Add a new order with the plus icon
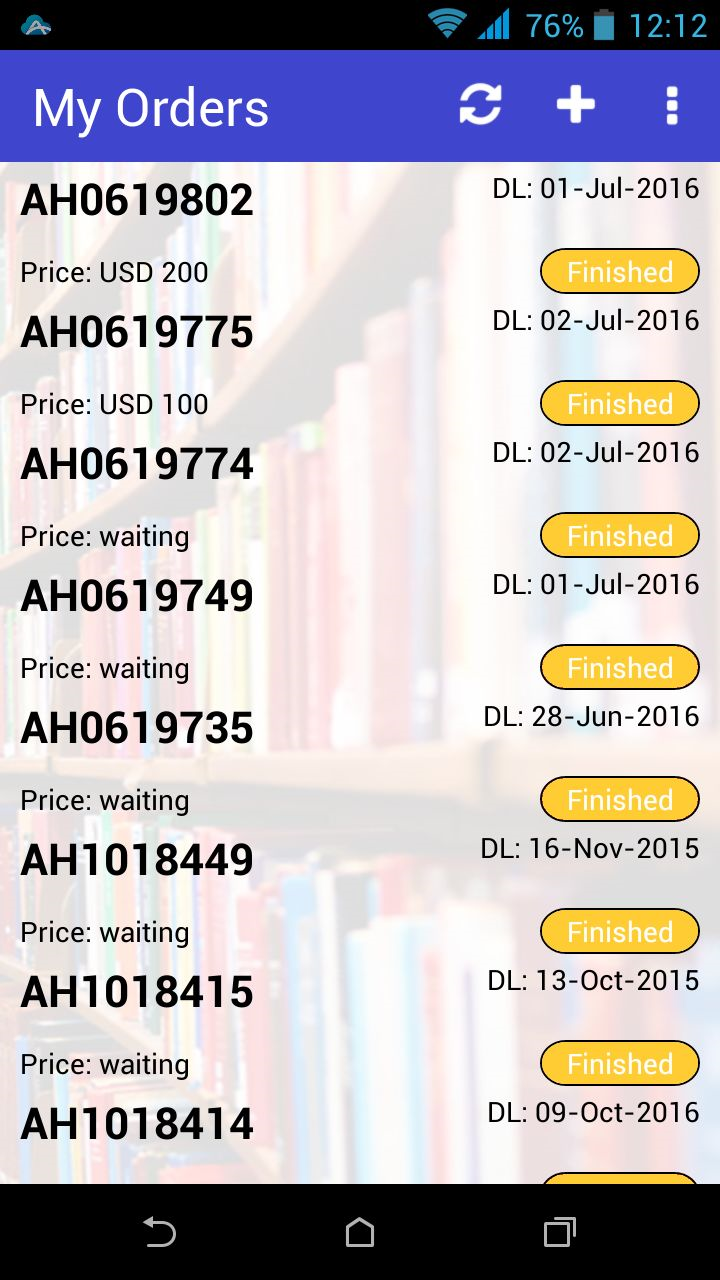The width and height of the screenshot is (720, 1280). (576, 105)
